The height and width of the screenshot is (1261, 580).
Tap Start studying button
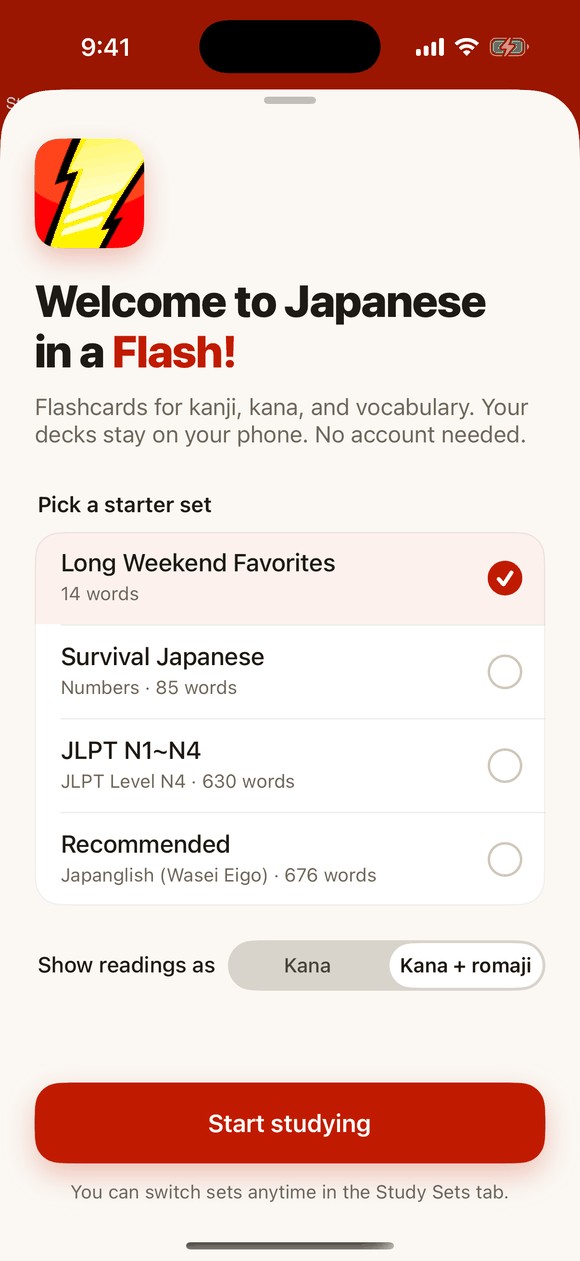[290, 1123]
